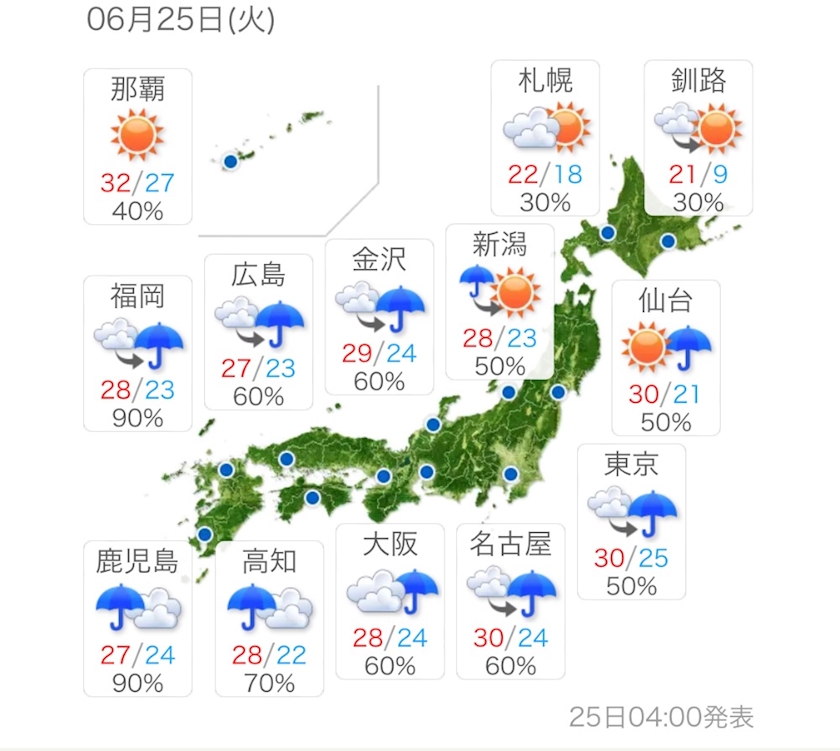840x751 pixels.
Task: Open the 釧路 forecast card
Action: click(698, 138)
